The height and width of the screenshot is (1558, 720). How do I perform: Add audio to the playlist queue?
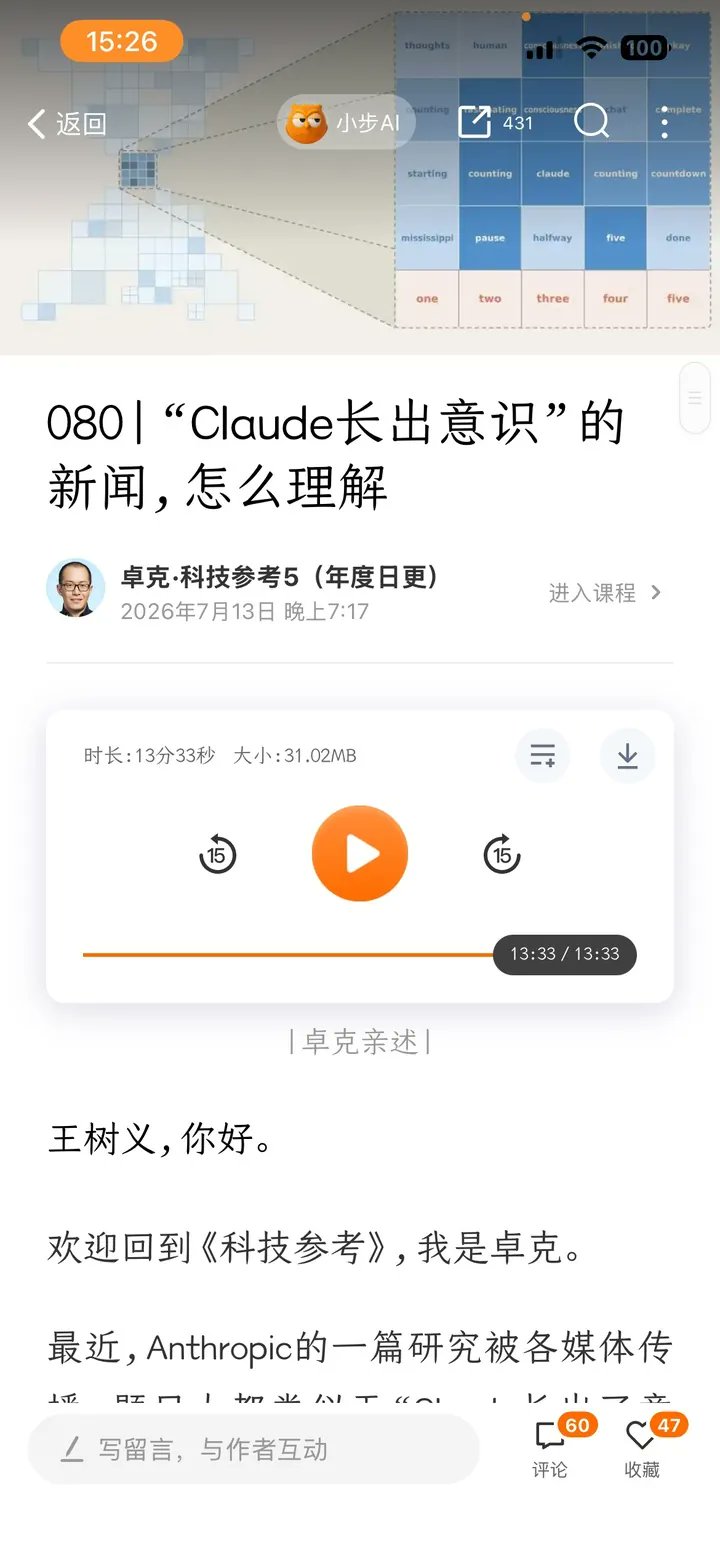tap(543, 756)
